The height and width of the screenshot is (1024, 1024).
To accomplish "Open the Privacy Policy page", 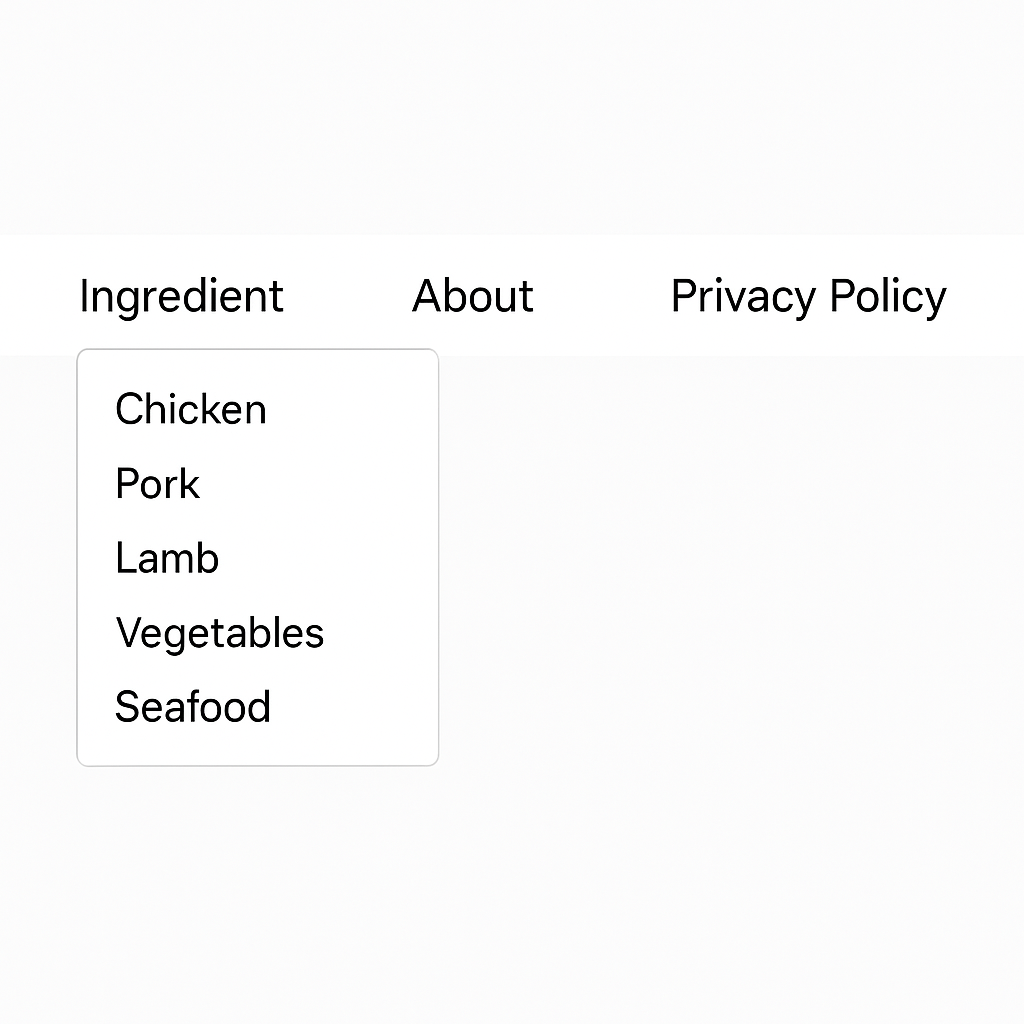I will click(808, 297).
